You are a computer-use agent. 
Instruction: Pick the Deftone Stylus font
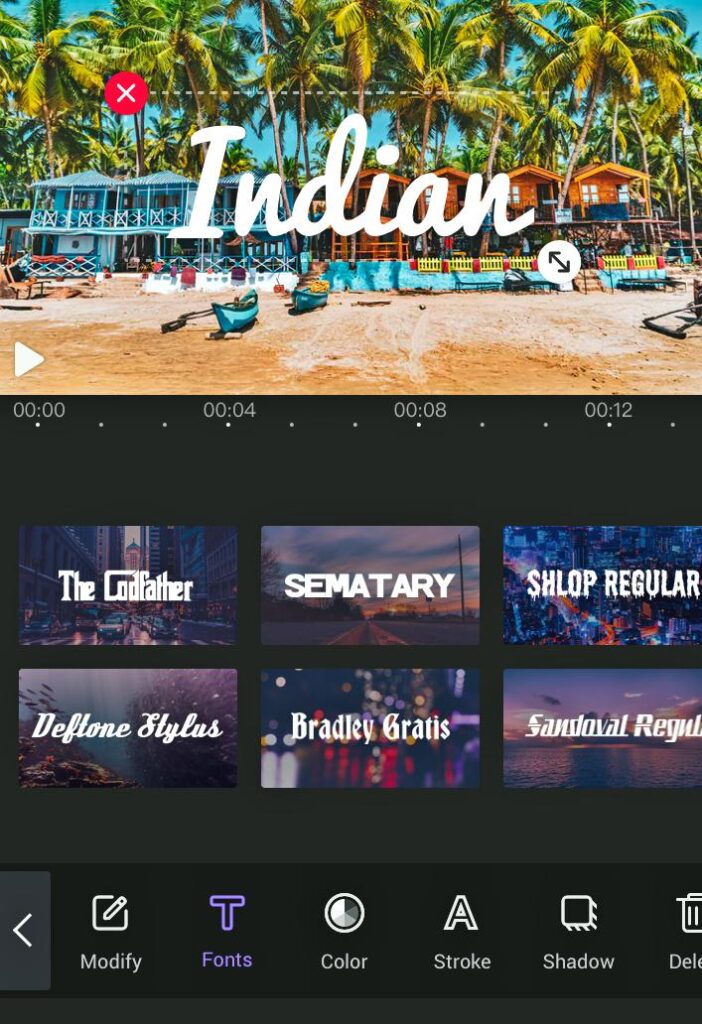coord(128,727)
